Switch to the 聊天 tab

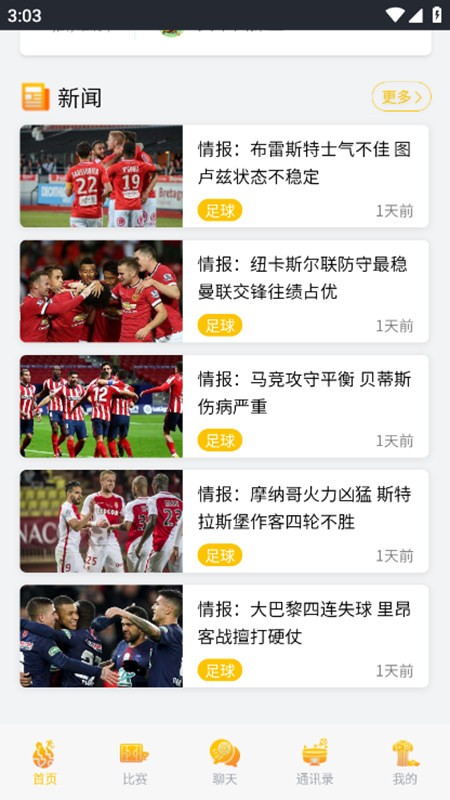(224, 762)
